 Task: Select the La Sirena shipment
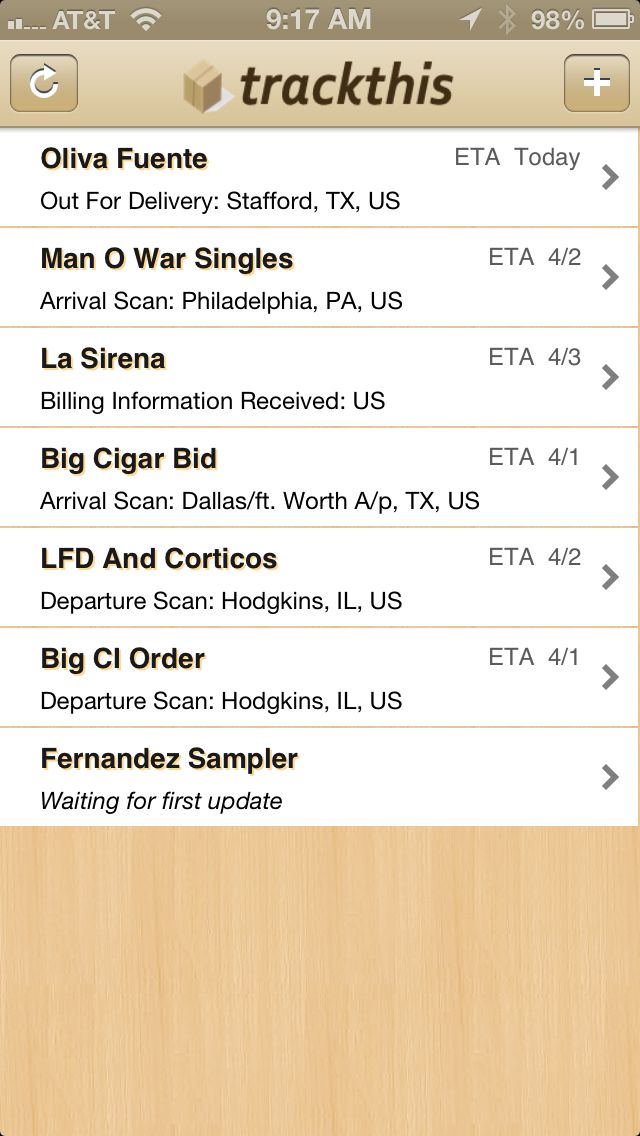(x=320, y=378)
